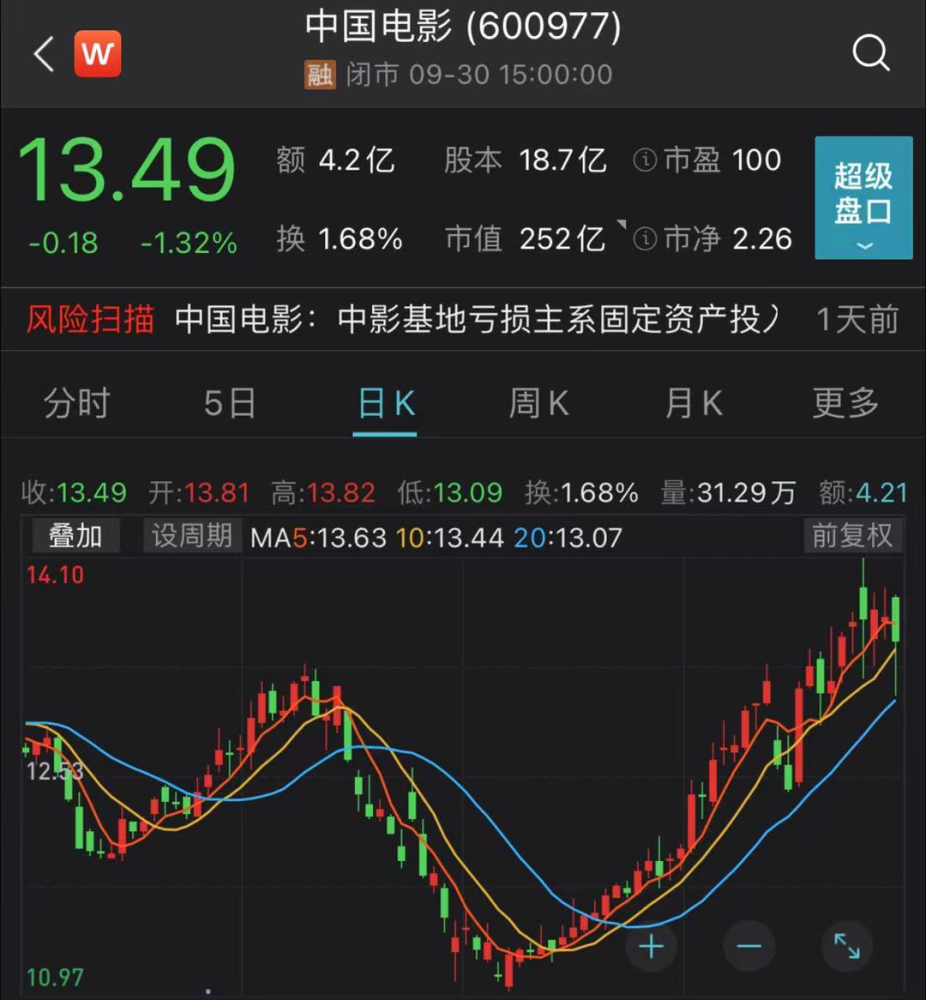Open the search magnifier icon
This screenshot has width=926, height=1000.
870,53
